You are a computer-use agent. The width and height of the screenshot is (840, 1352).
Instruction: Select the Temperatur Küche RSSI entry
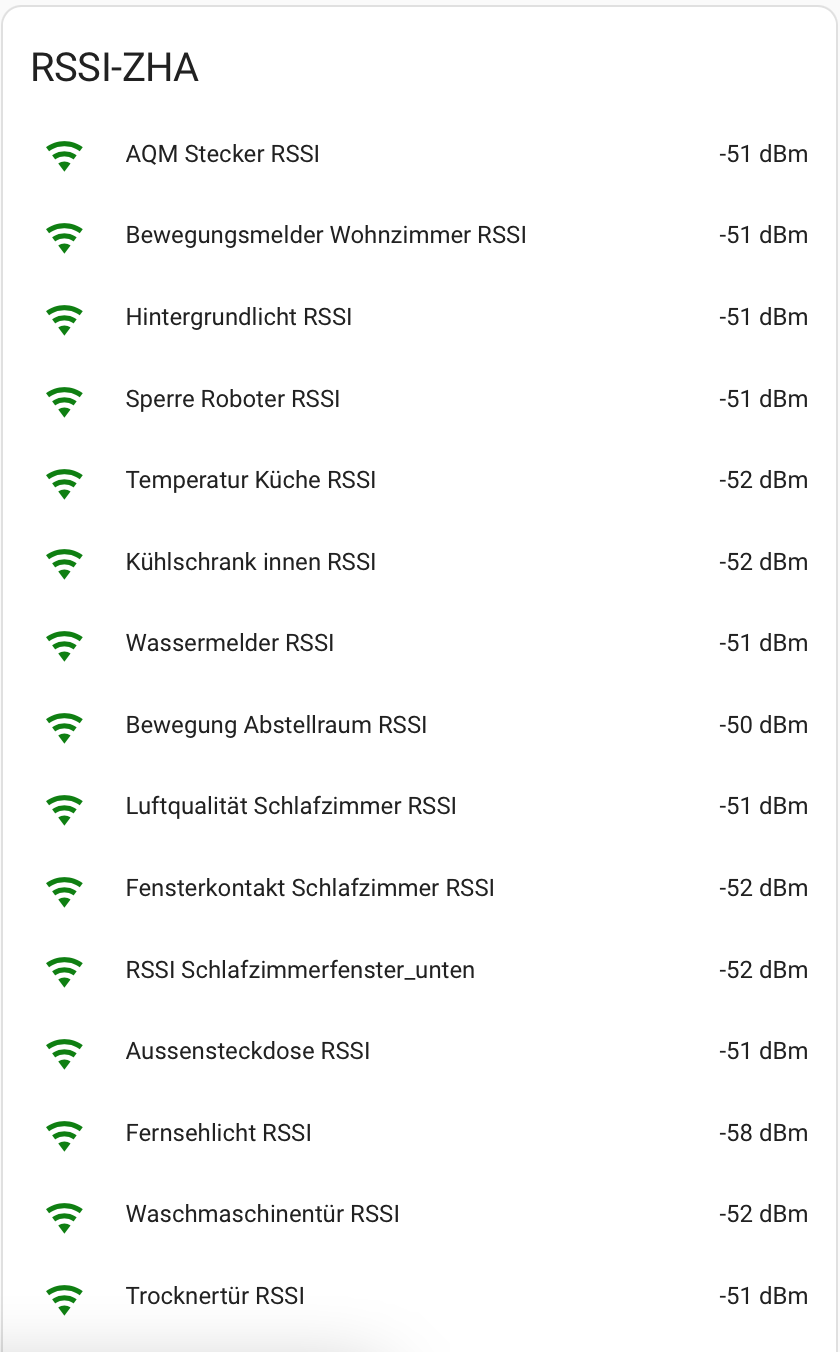point(251,481)
